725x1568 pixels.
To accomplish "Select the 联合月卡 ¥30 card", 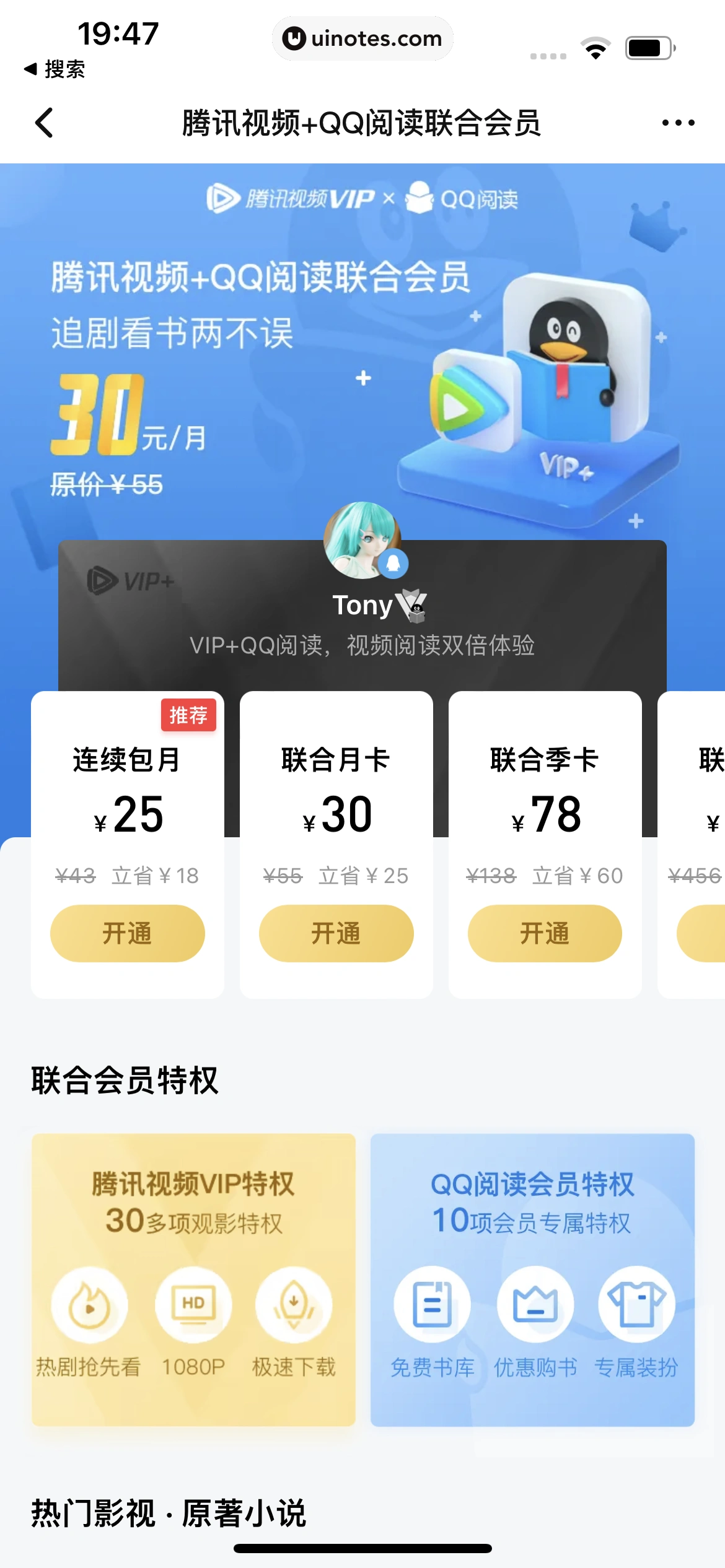I will tap(336, 811).
